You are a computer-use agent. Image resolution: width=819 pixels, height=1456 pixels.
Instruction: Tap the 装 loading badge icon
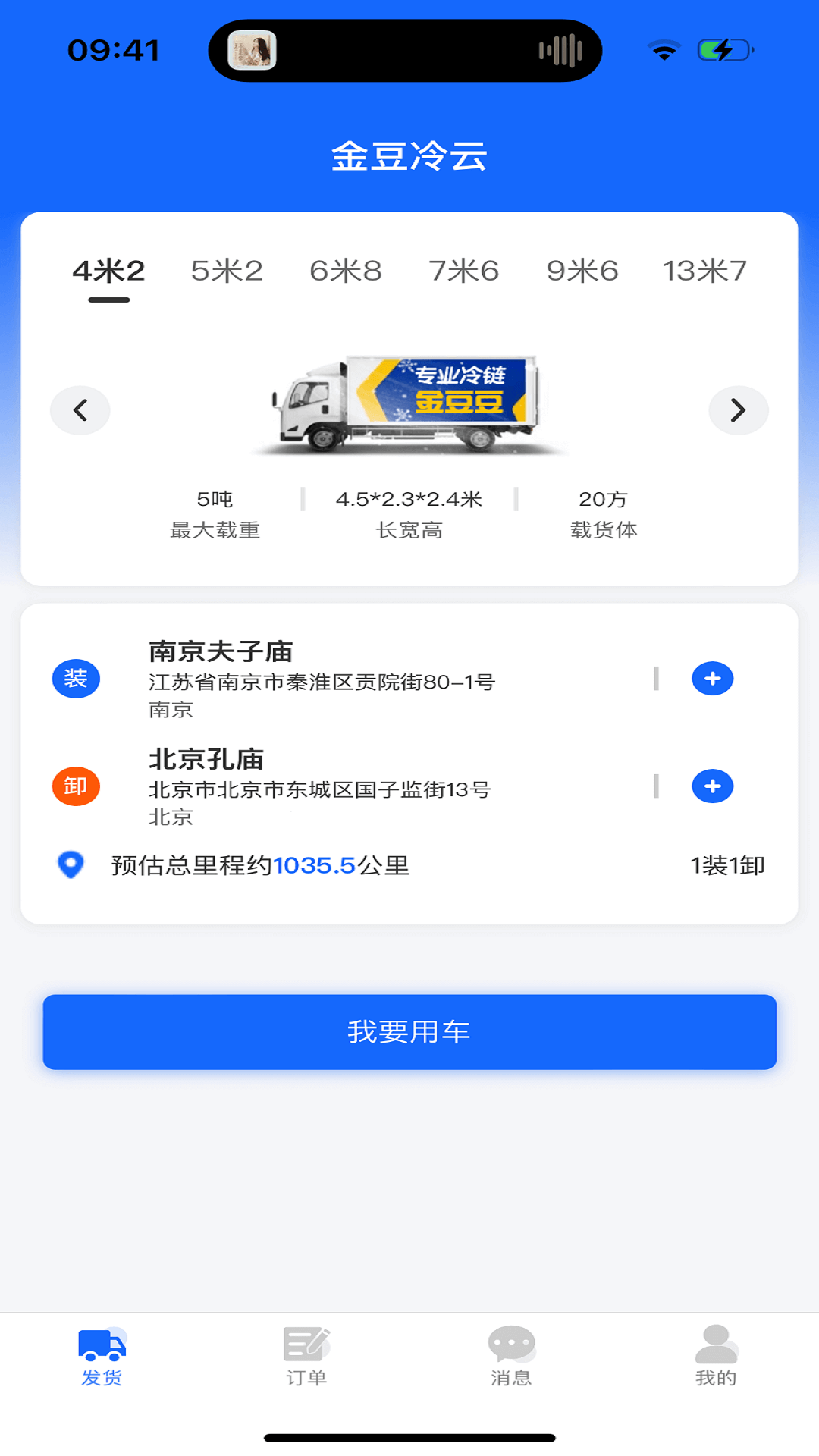[75, 679]
